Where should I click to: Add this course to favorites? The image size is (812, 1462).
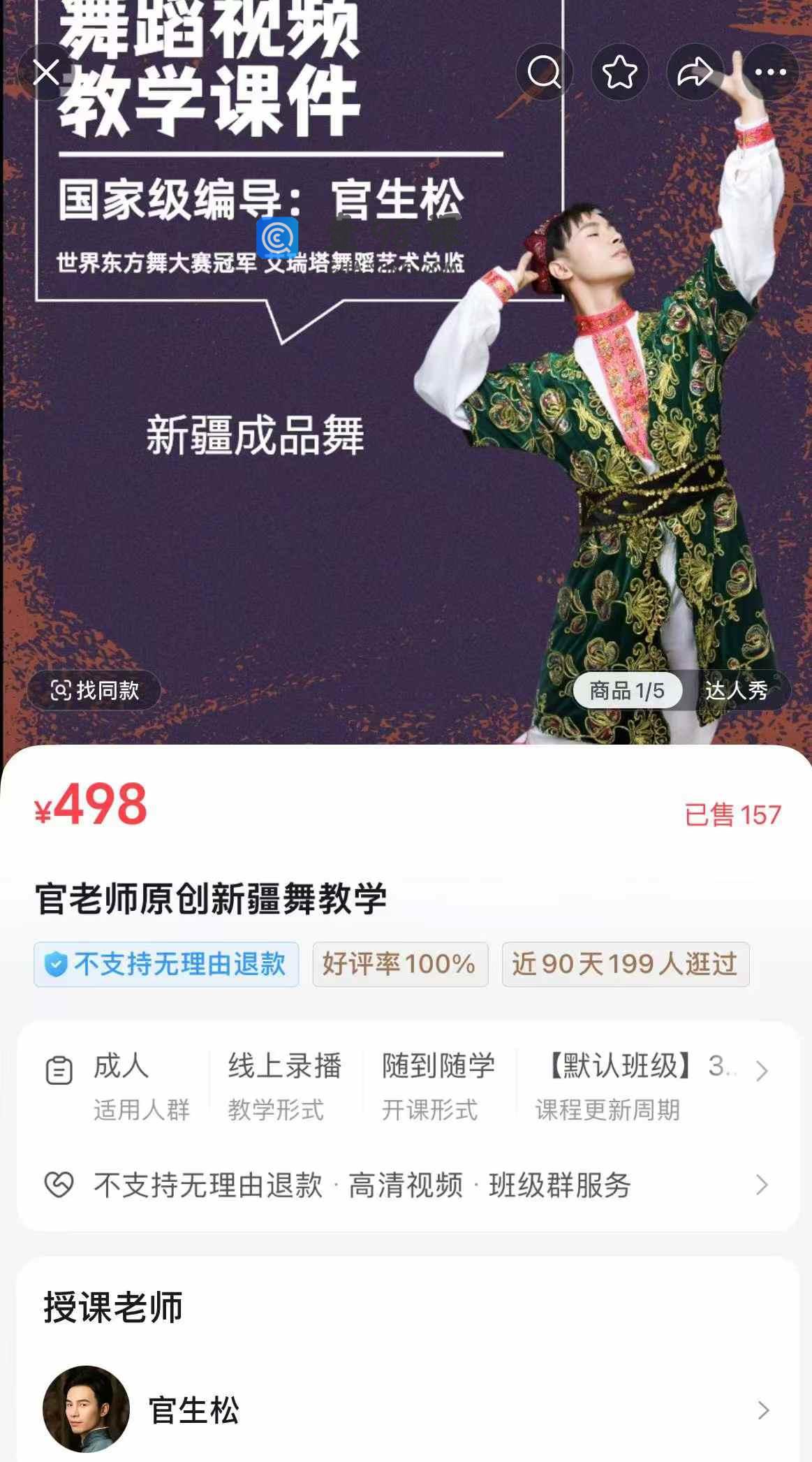click(619, 72)
